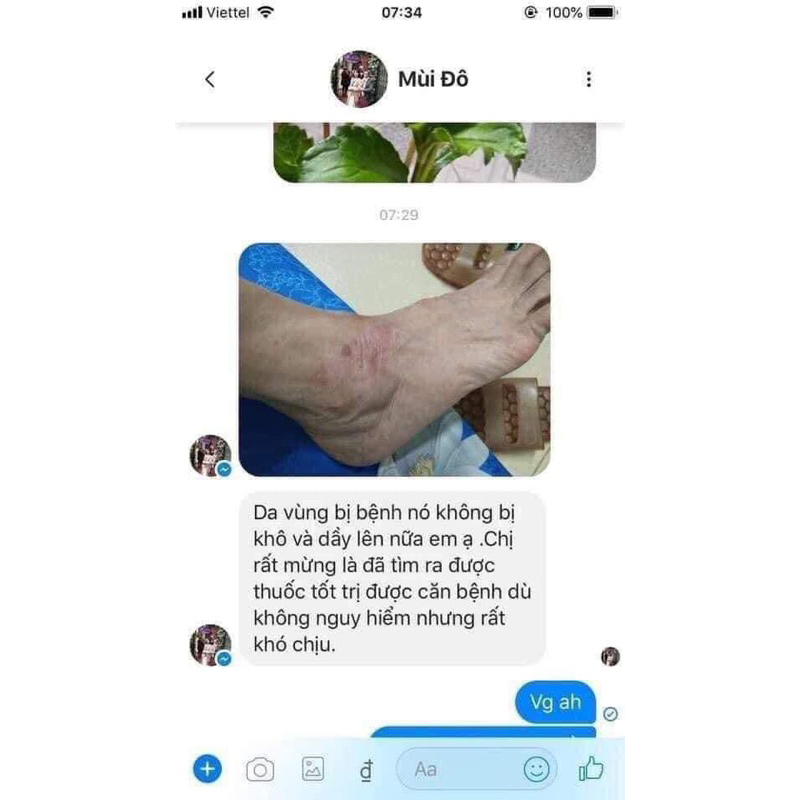
Task: Open the emoji picker
Action: click(537, 769)
